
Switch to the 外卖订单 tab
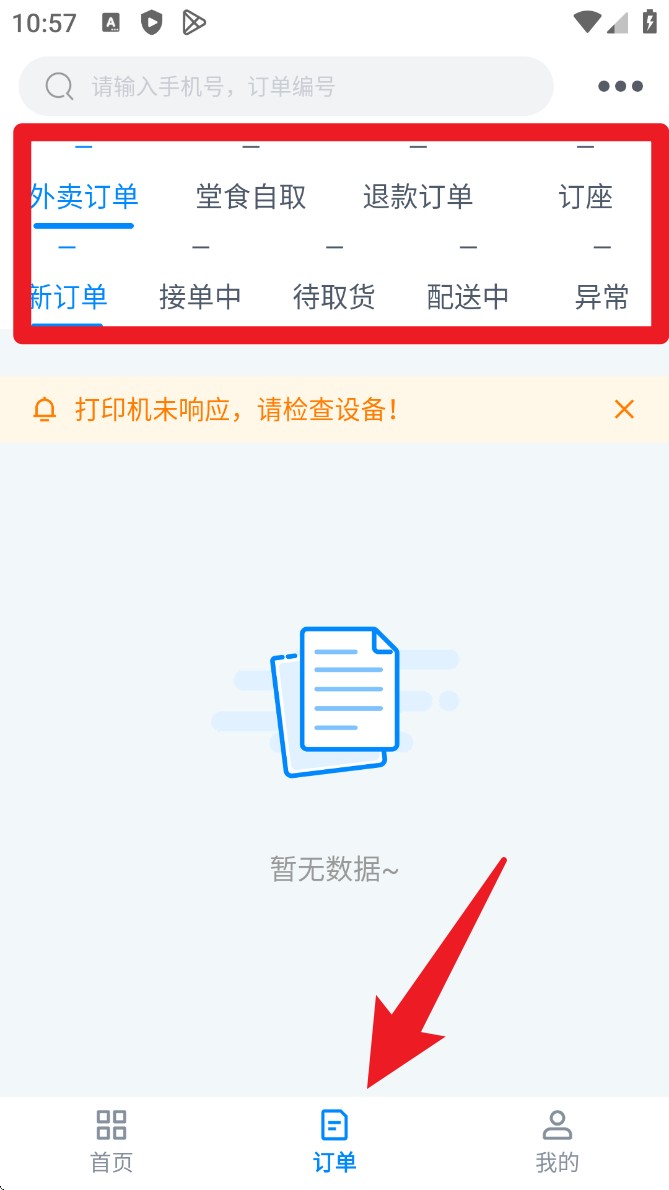(84, 197)
